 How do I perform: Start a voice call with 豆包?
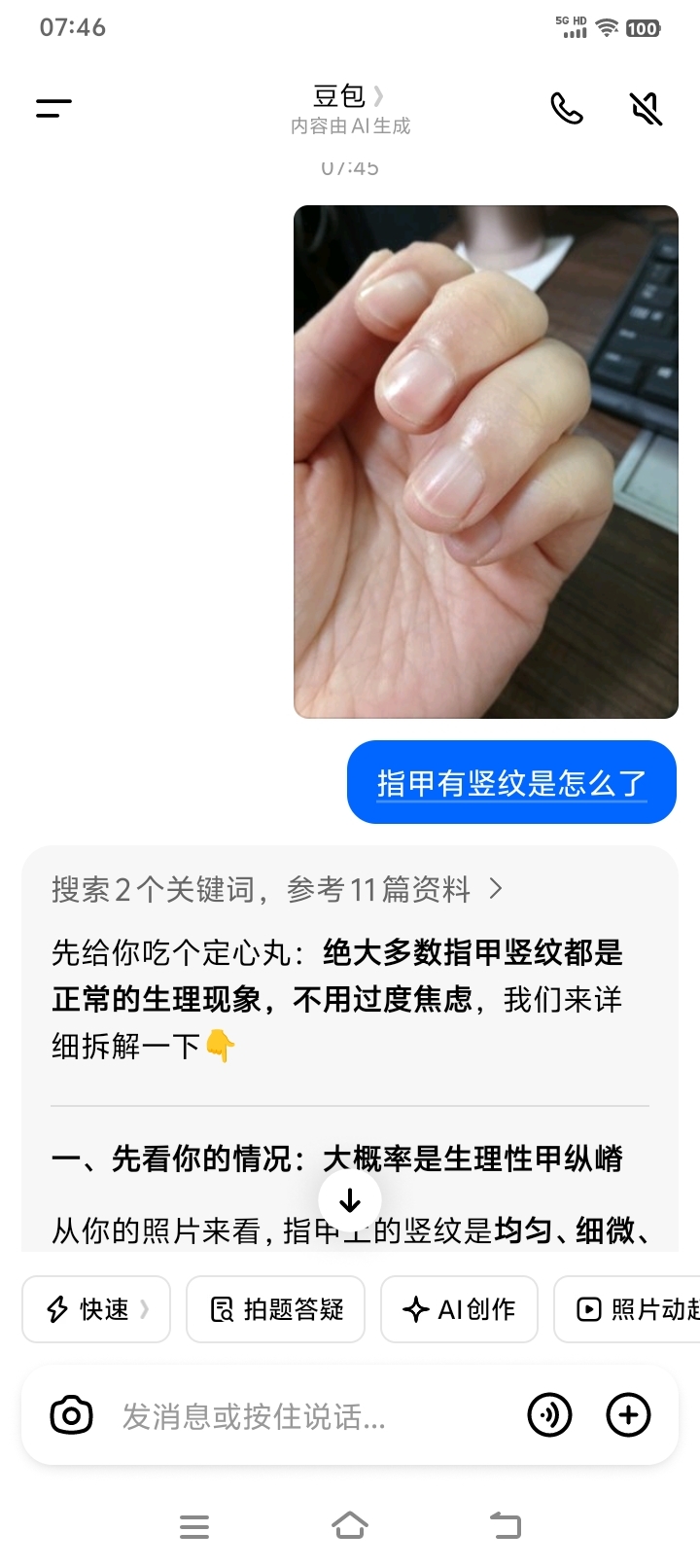click(567, 108)
